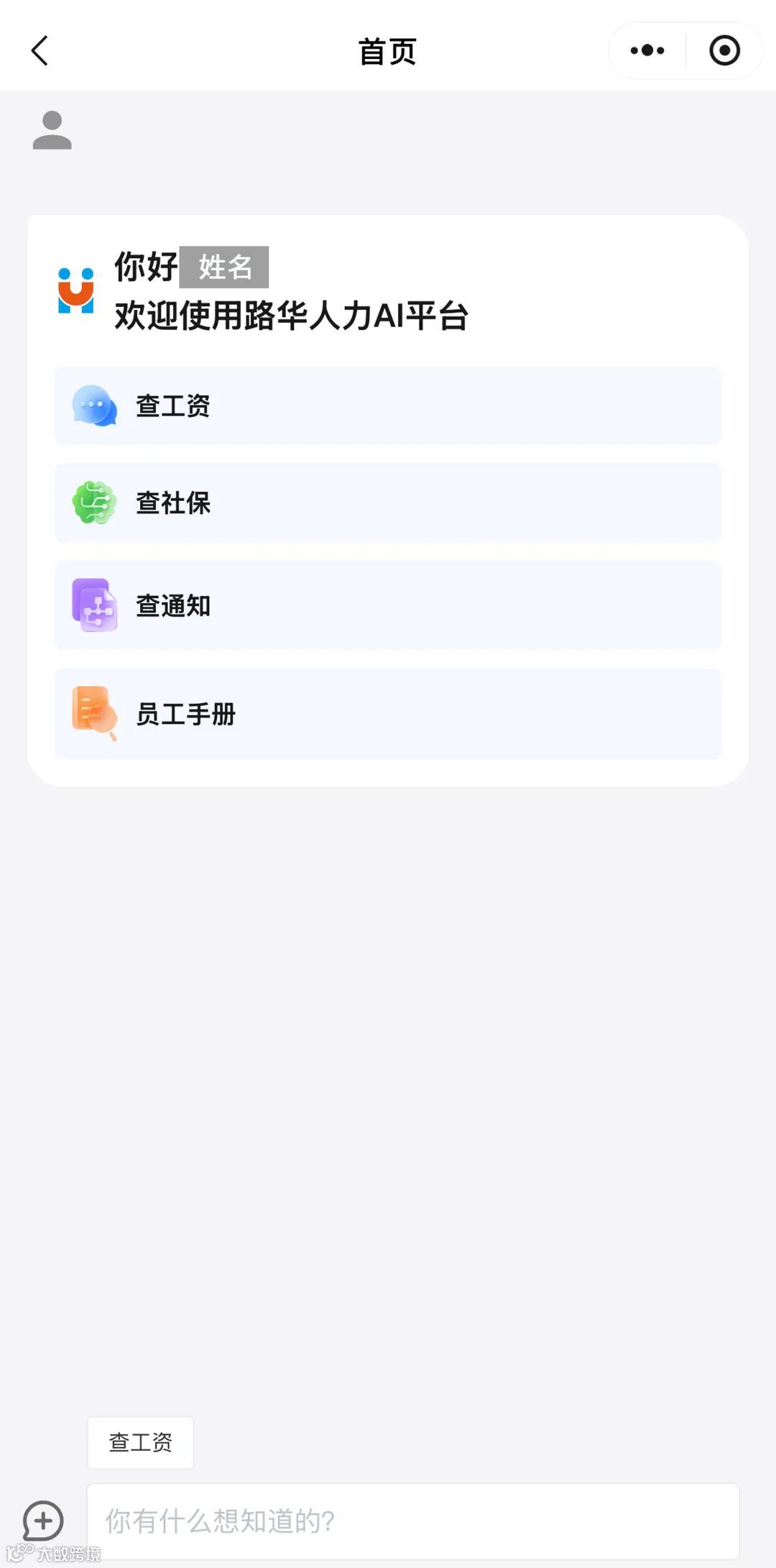Viewport: 776px width, 1568px height.
Task: Open 查工资 in the welcome card
Action: click(x=388, y=406)
